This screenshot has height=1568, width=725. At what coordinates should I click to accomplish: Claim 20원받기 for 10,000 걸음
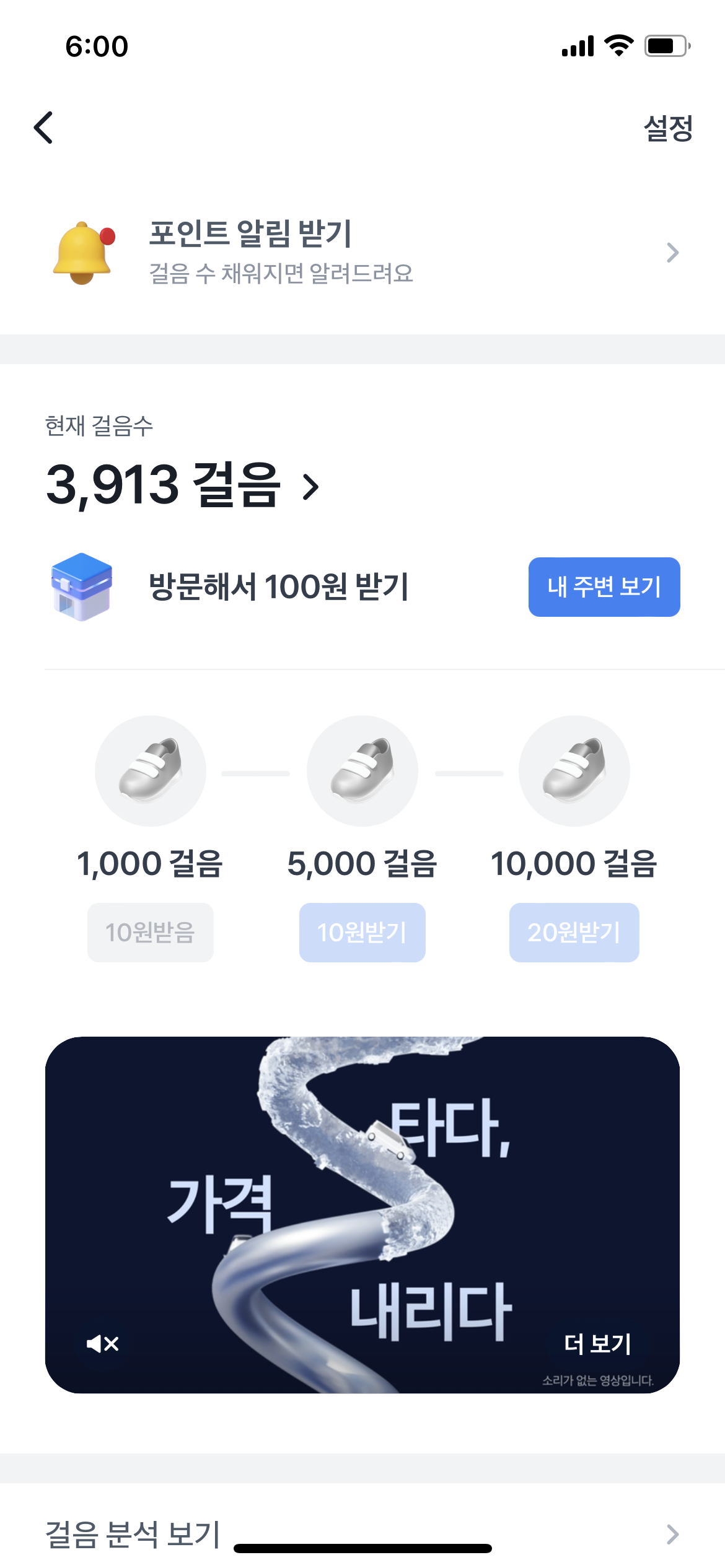click(574, 932)
